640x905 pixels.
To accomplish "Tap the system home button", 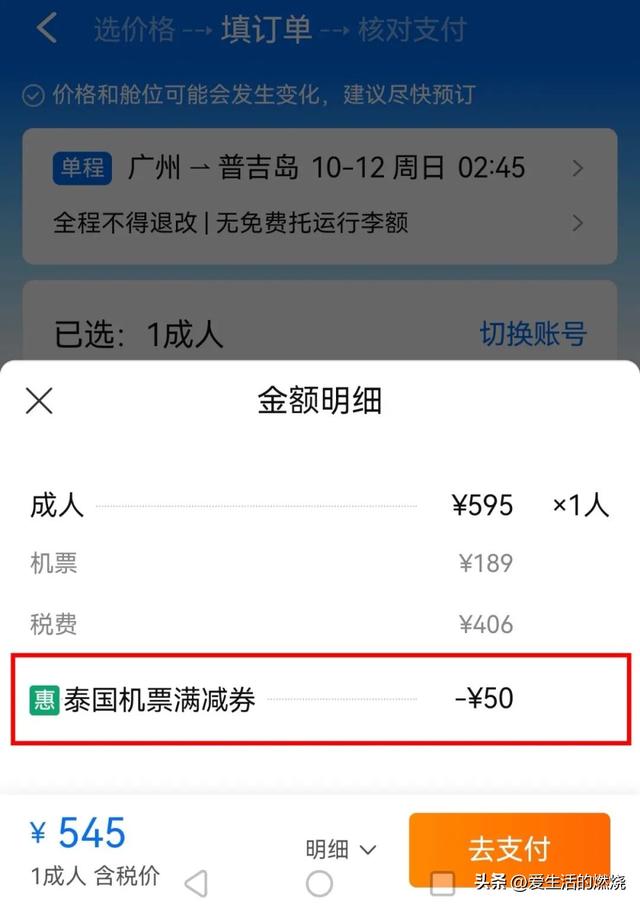I will point(319,884).
